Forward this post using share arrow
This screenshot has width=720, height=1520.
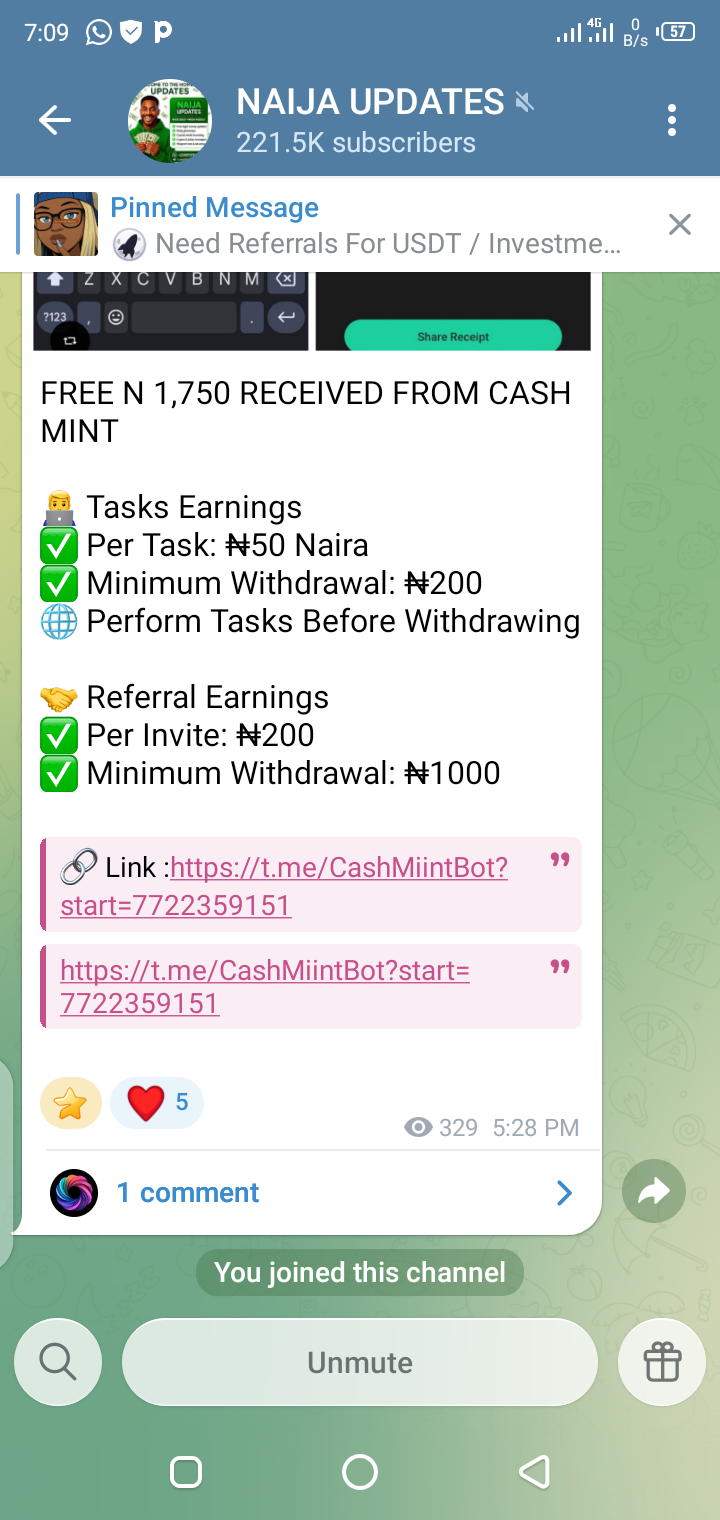click(653, 1191)
